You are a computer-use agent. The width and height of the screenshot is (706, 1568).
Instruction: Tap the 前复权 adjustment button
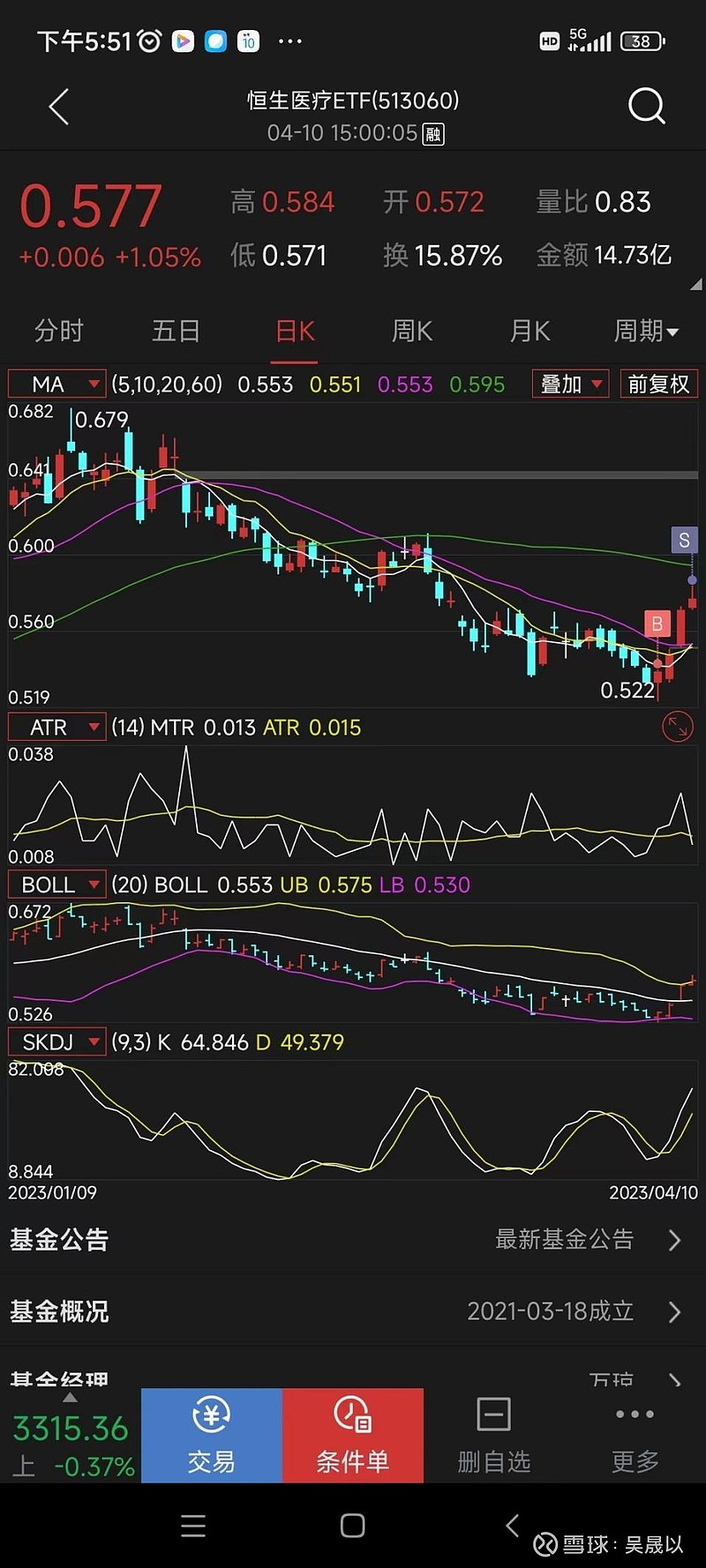(658, 384)
